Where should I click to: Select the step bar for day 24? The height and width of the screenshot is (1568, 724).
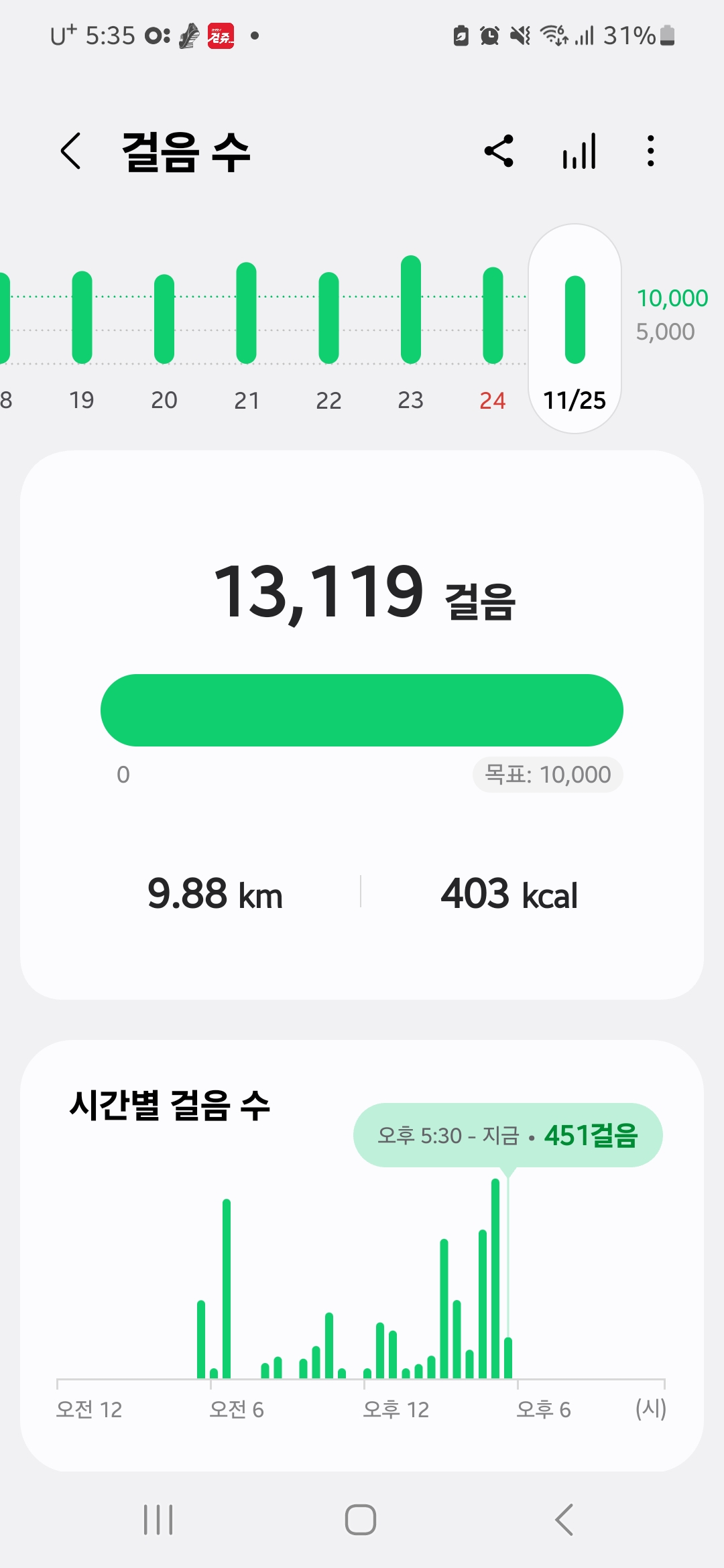coord(493,316)
